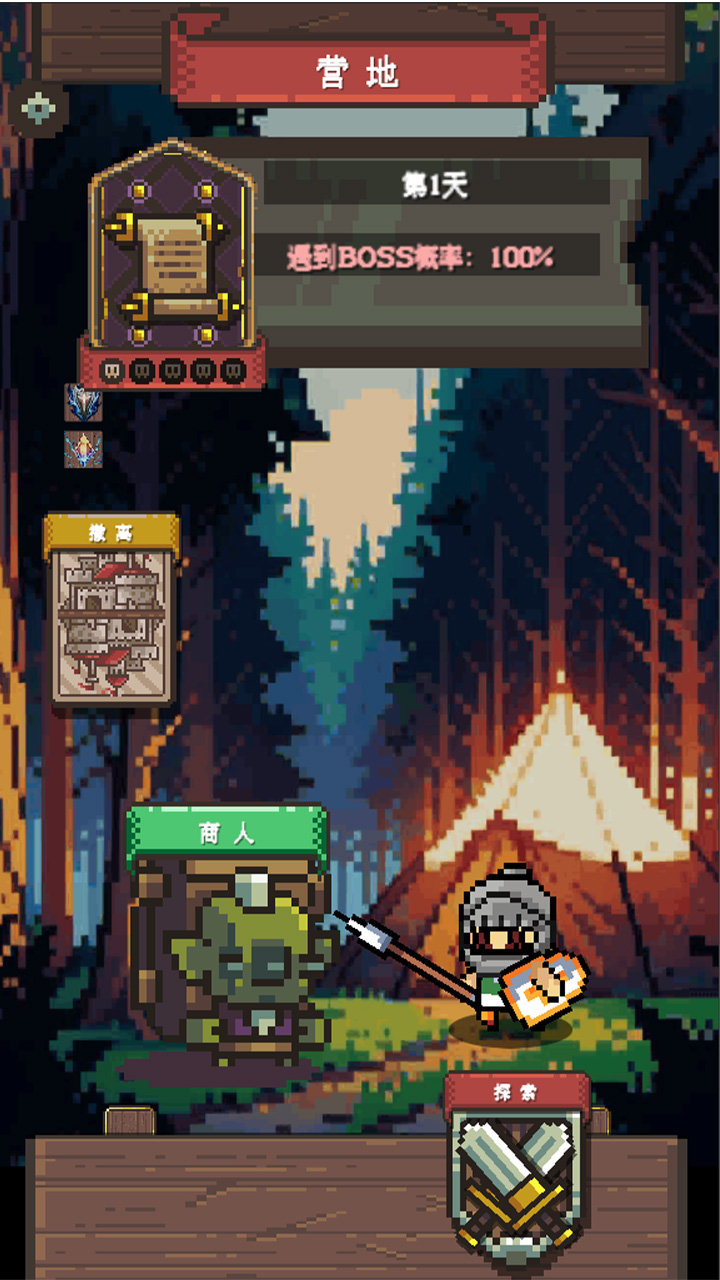Visit the 商人 merchant
Screen dimensions: 720x1280
click(230, 940)
